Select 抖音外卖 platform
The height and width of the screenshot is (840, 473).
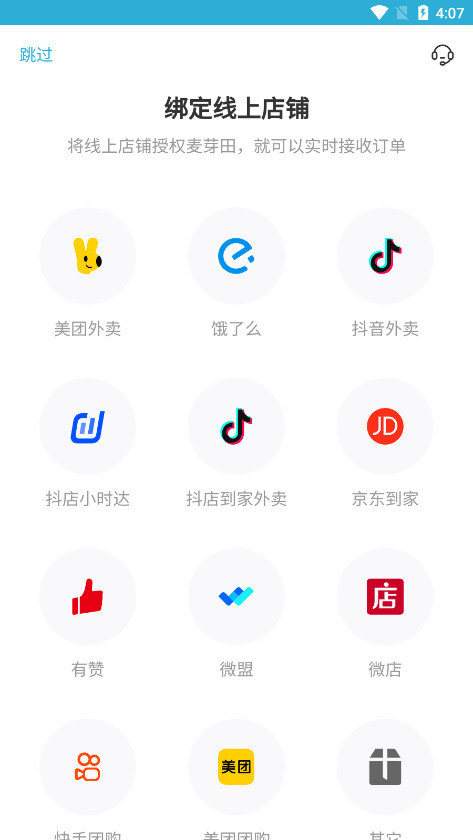[385, 256]
